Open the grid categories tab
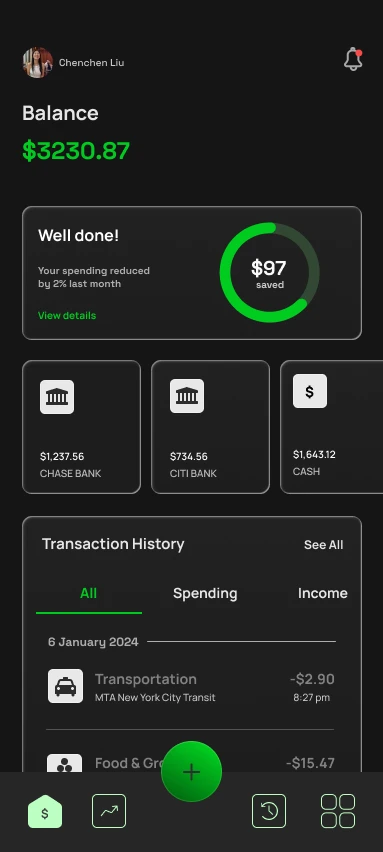Viewport: 383px width, 852px height. pos(338,811)
